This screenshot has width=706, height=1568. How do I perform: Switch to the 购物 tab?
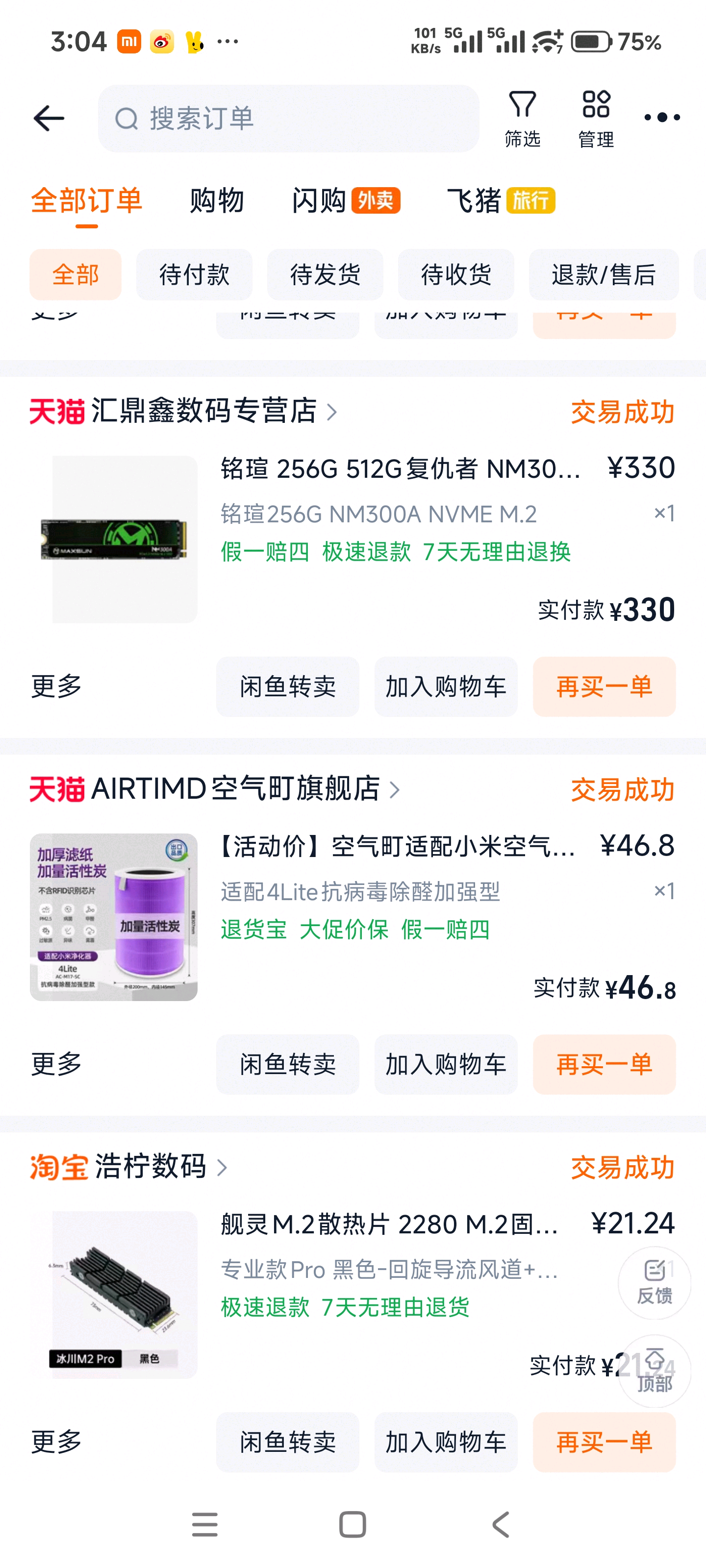pos(216,200)
